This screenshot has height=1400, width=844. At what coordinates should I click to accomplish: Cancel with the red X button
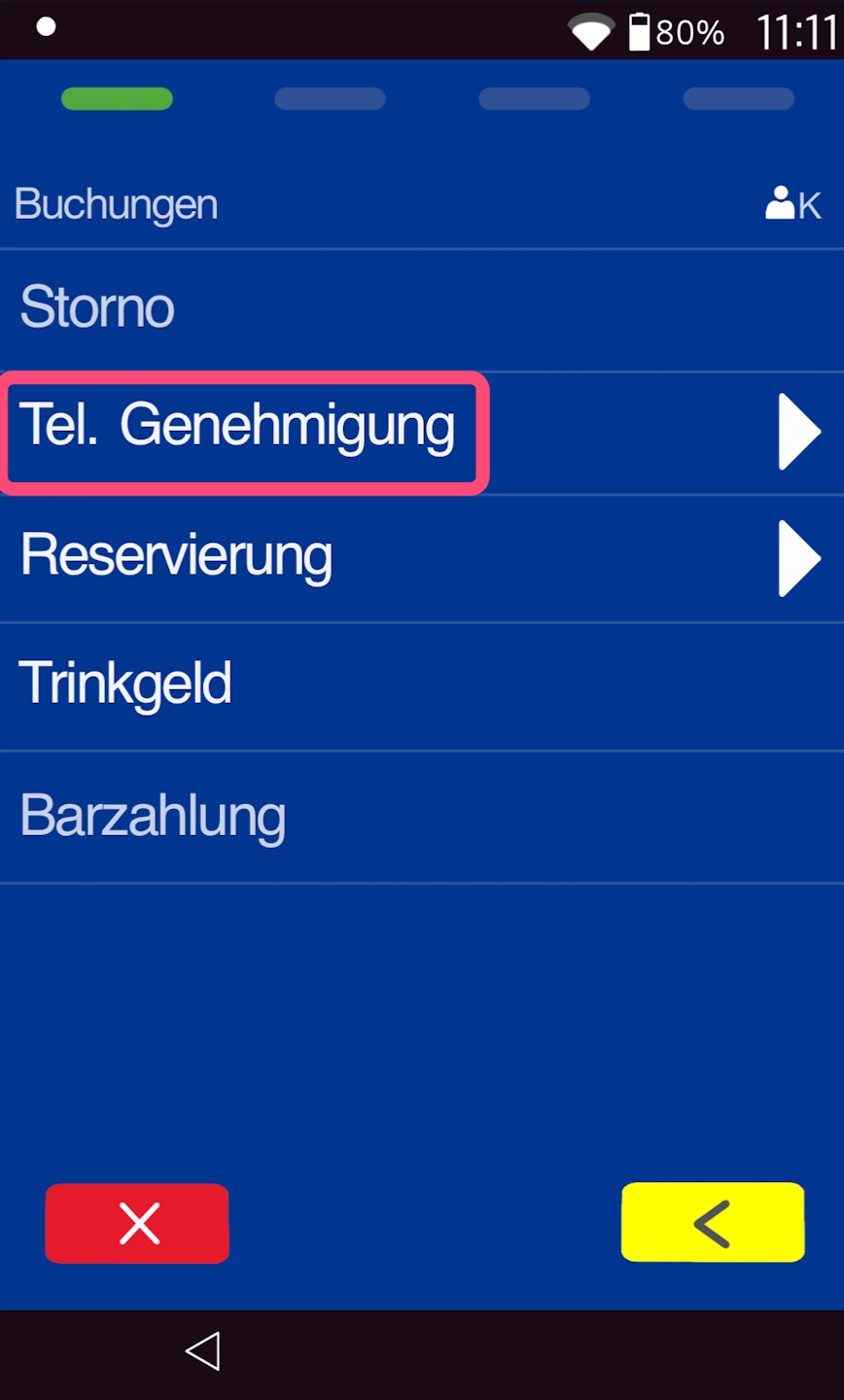click(137, 1223)
